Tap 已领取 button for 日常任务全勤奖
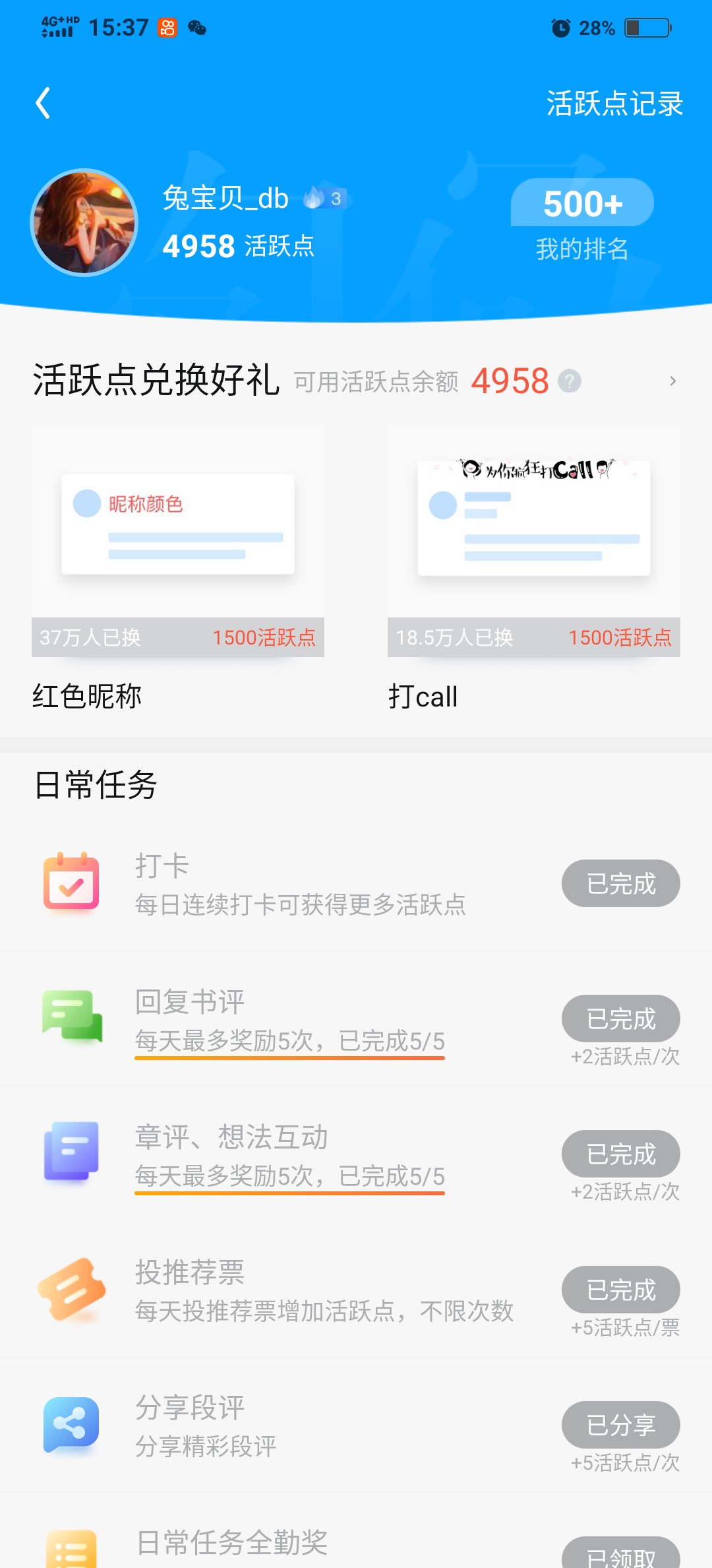This screenshot has height=1568, width=712. click(621, 1553)
